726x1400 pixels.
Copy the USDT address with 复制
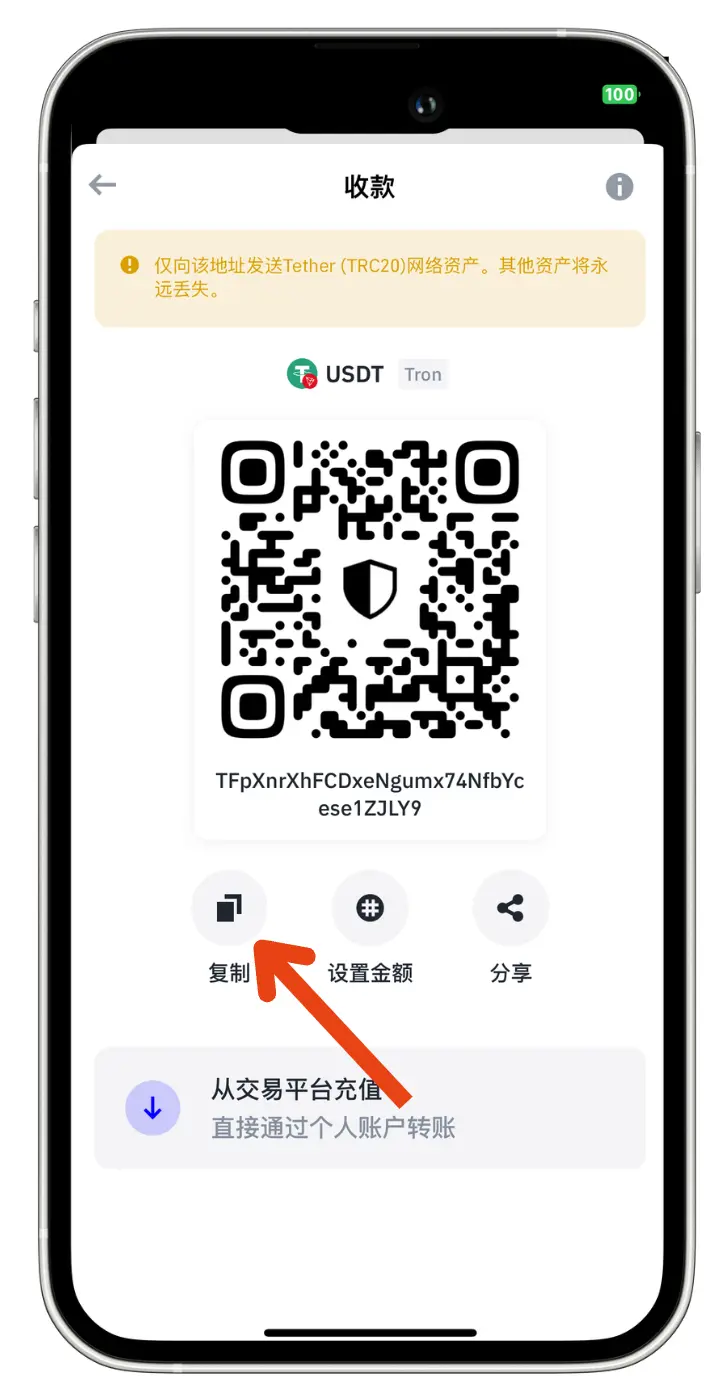pos(229,909)
